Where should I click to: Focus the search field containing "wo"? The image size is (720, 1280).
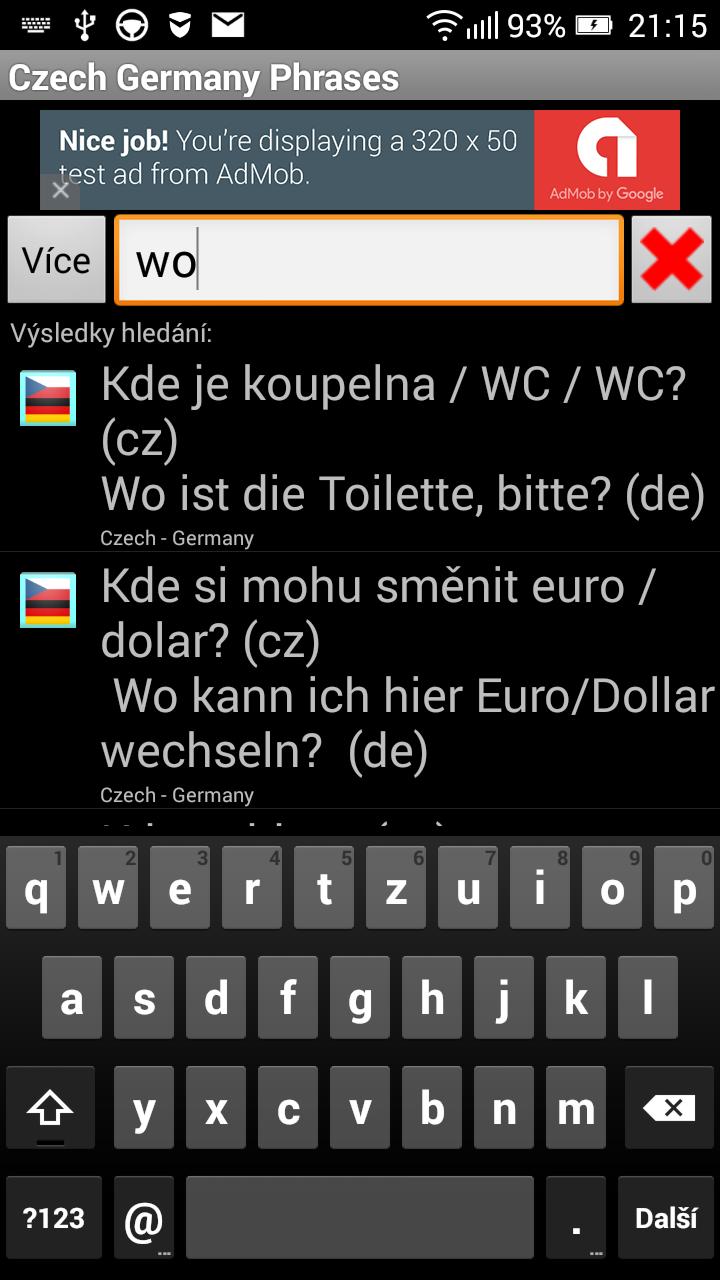pos(368,260)
